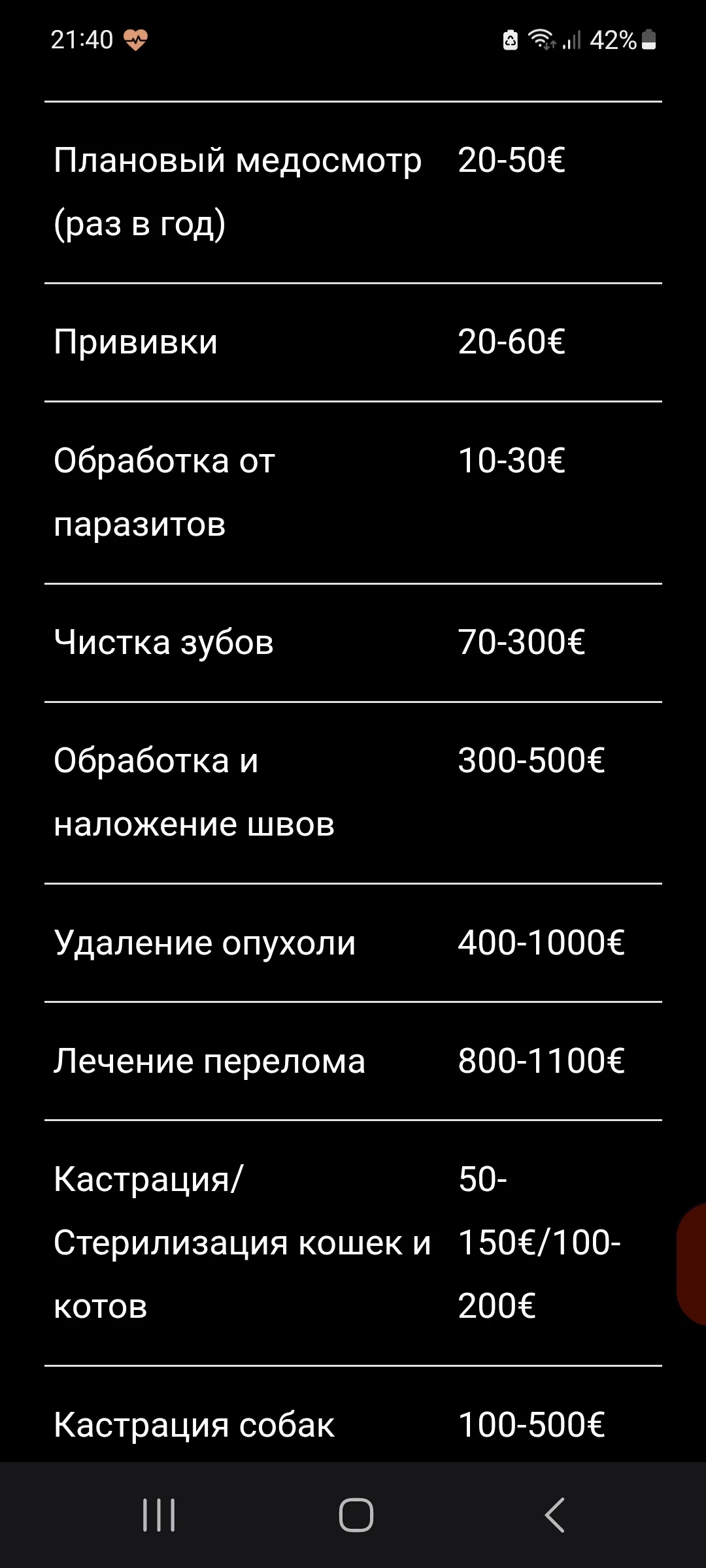The height and width of the screenshot is (1568, 706).
Task: Select the 'Удаление опухоли' entry
Action: click(205, 943)
